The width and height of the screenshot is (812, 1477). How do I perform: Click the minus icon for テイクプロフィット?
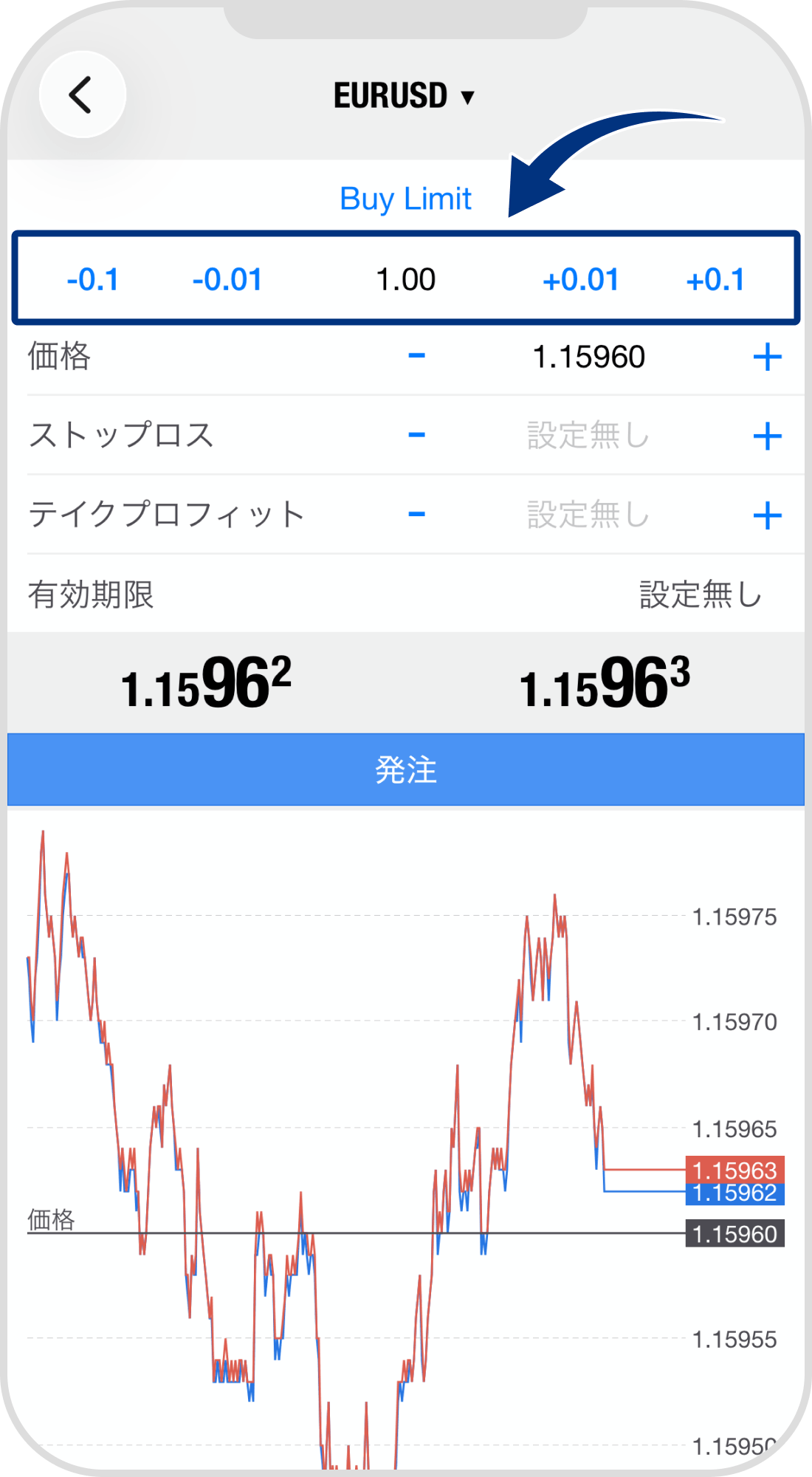[416, 515]
